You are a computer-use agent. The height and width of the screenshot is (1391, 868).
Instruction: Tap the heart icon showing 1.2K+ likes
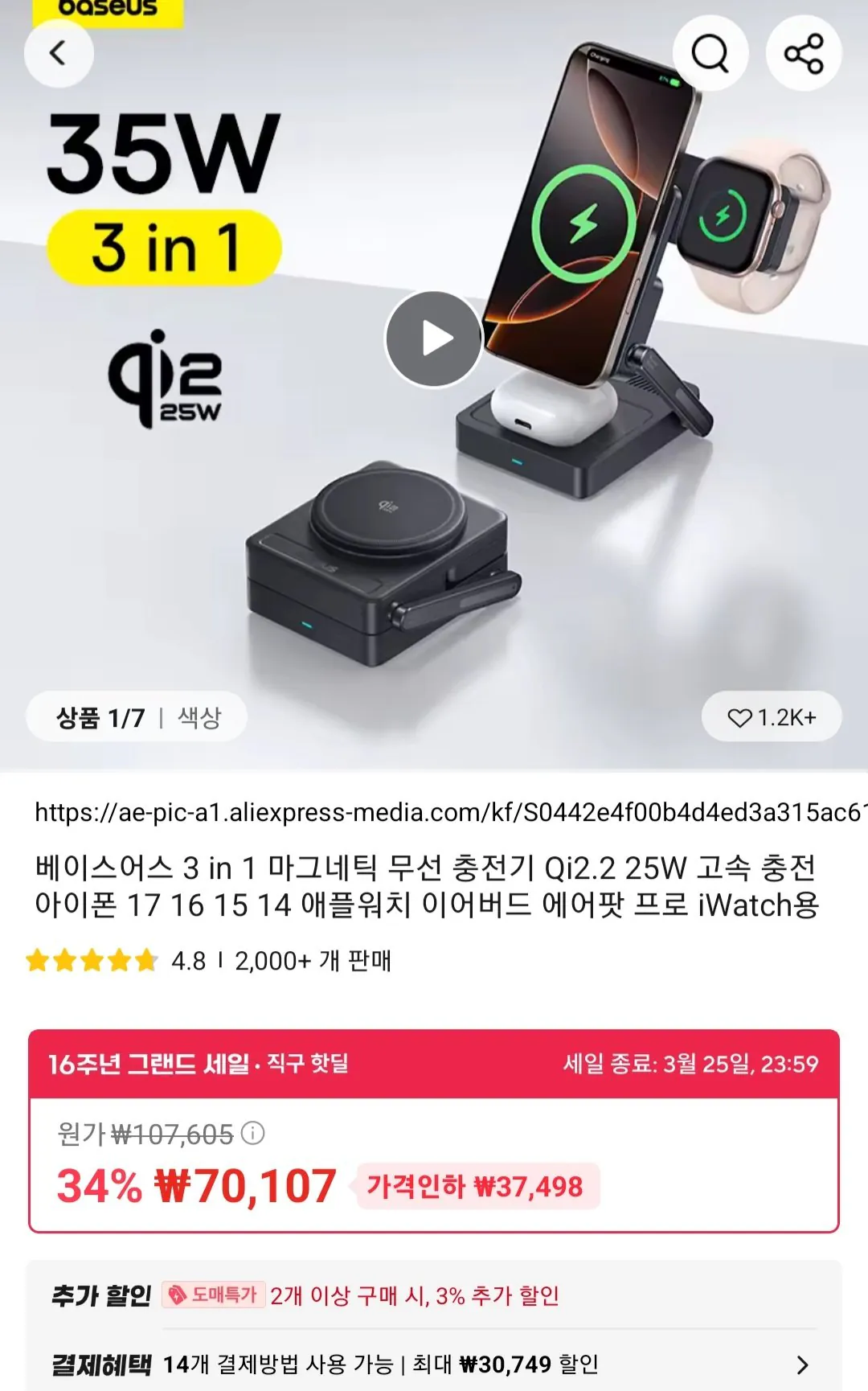tap(769, 717)
